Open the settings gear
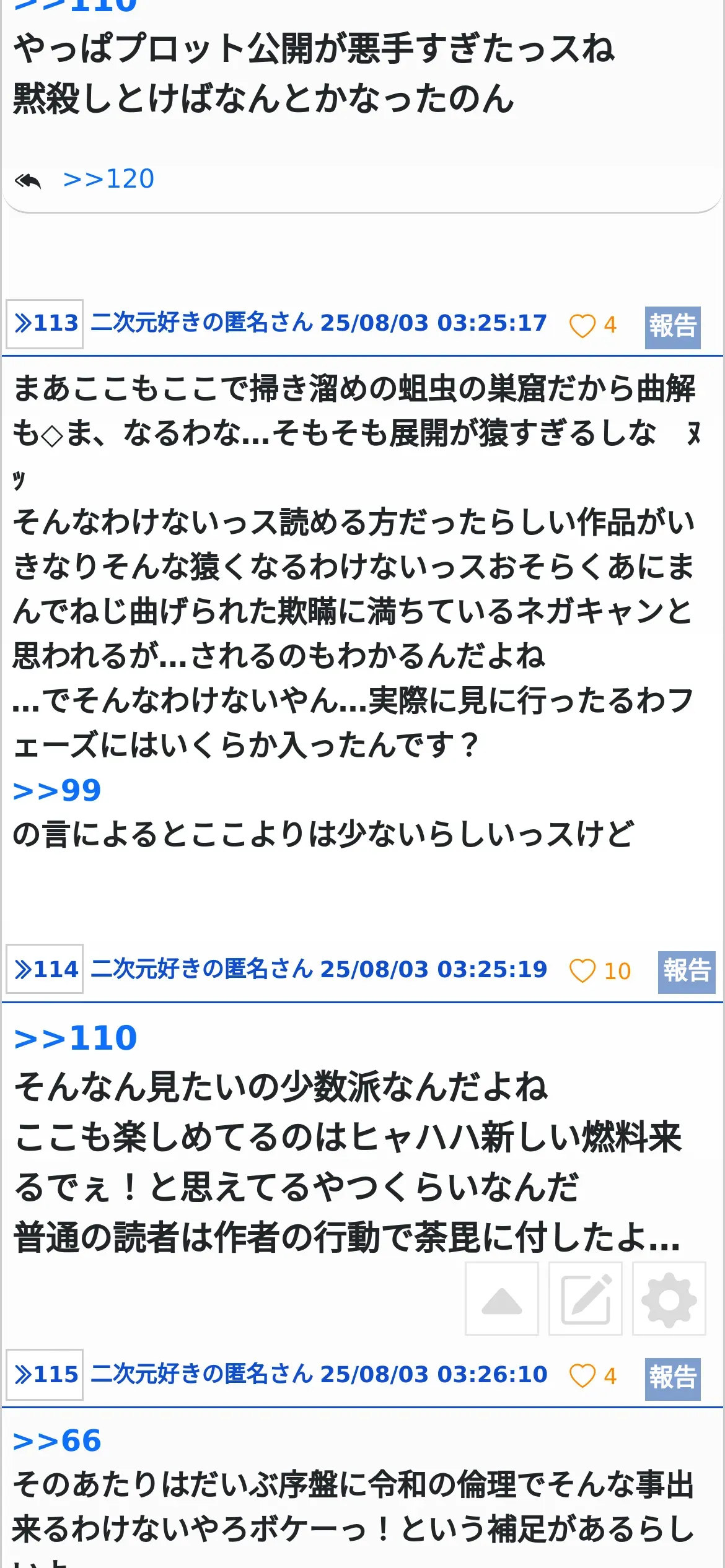This screenshot has height=1568, width=725. [669, 1299]
